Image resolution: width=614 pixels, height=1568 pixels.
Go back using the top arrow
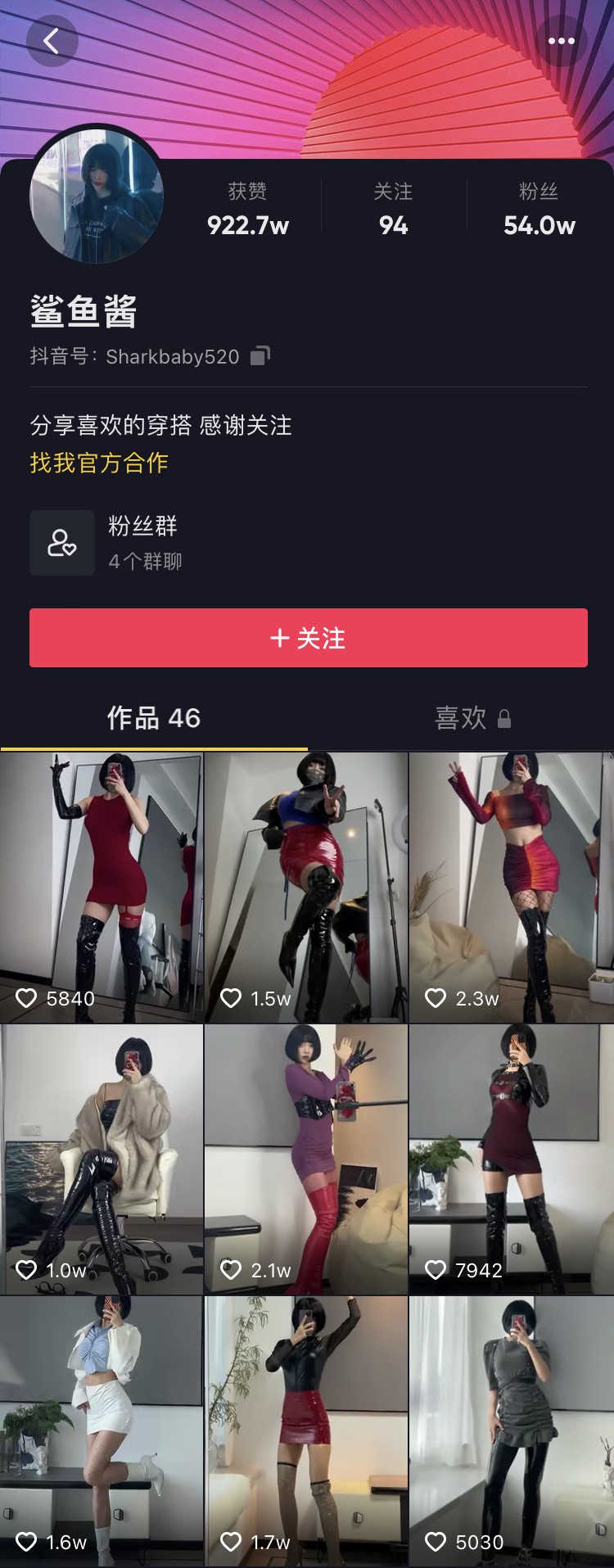52,41
